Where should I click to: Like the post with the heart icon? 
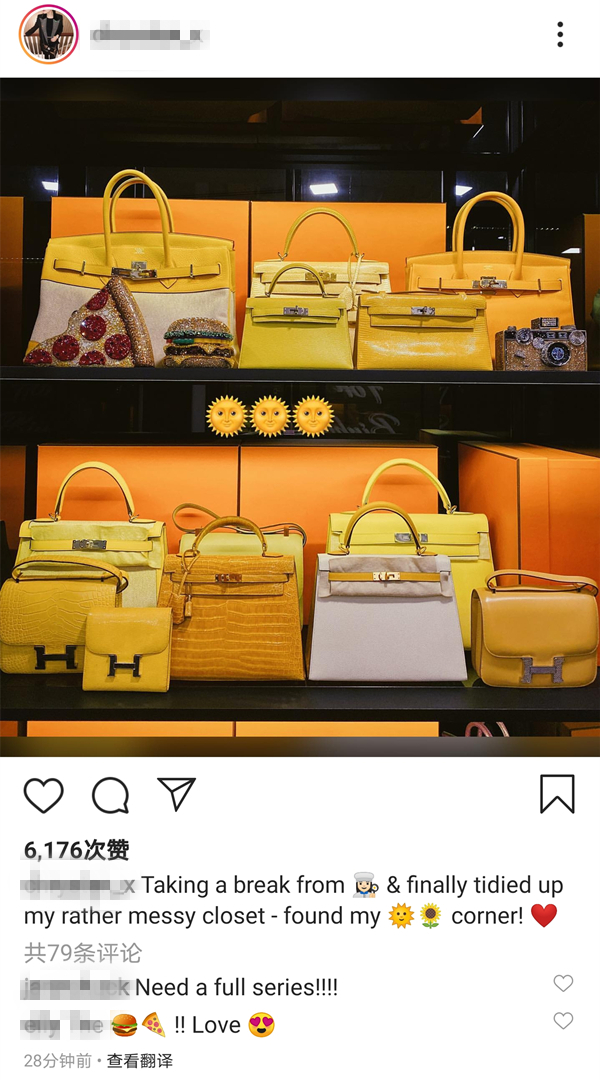pos(44,795)
